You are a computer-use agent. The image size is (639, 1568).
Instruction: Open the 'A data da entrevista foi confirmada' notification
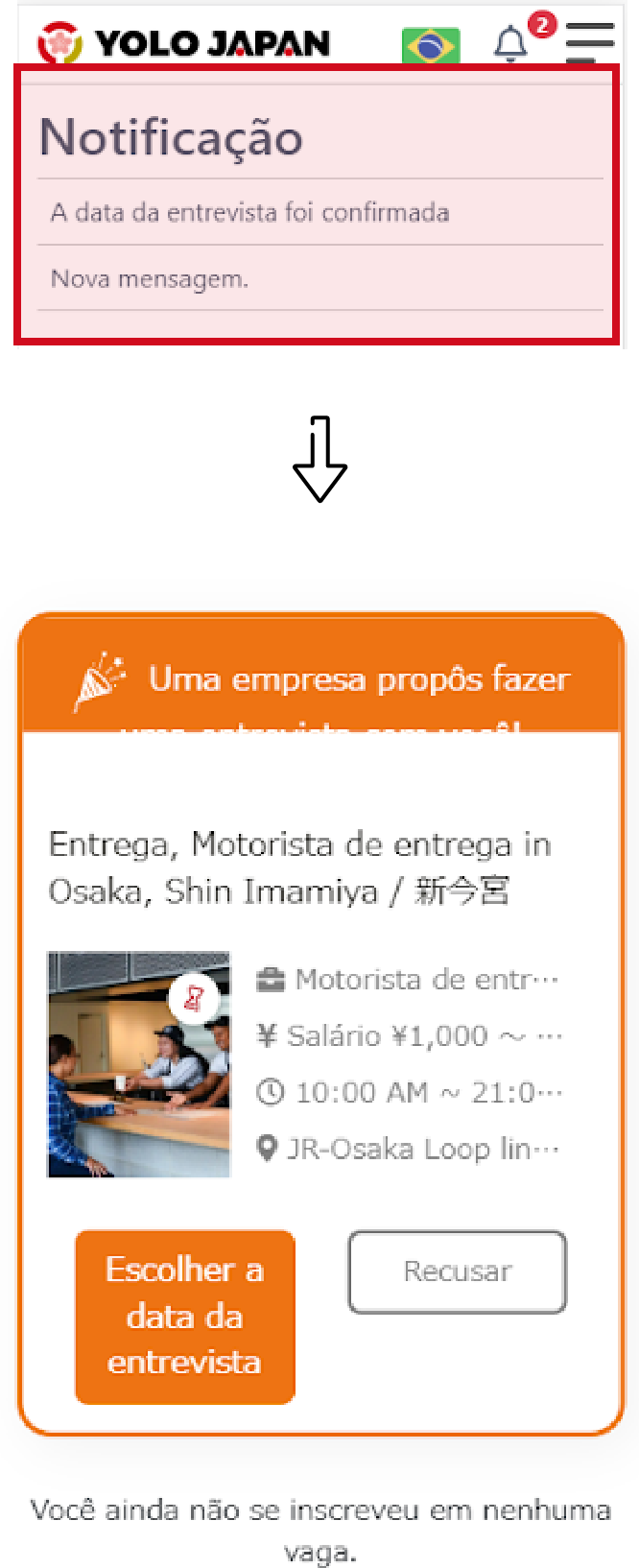(249, 212)
